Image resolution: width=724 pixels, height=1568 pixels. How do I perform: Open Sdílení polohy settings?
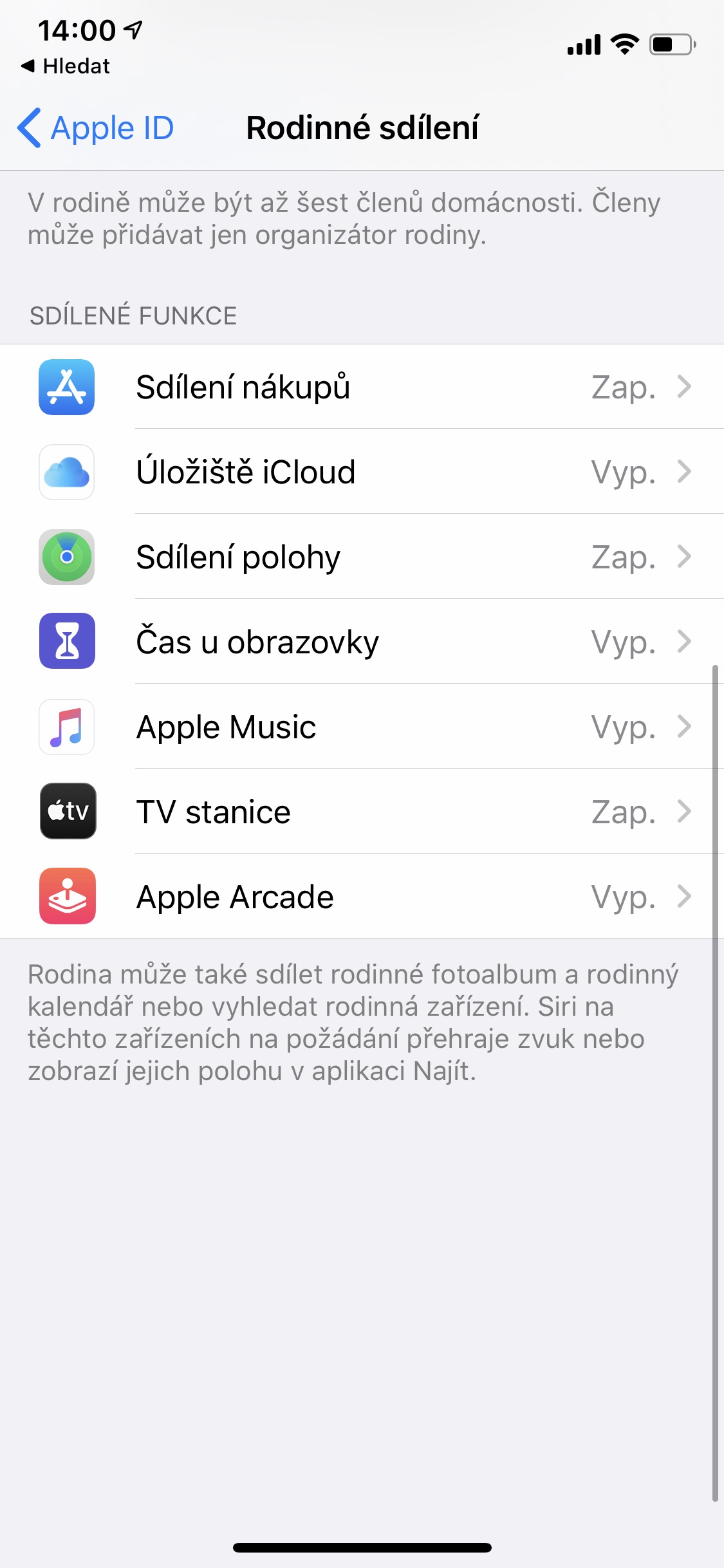[362, 557]
